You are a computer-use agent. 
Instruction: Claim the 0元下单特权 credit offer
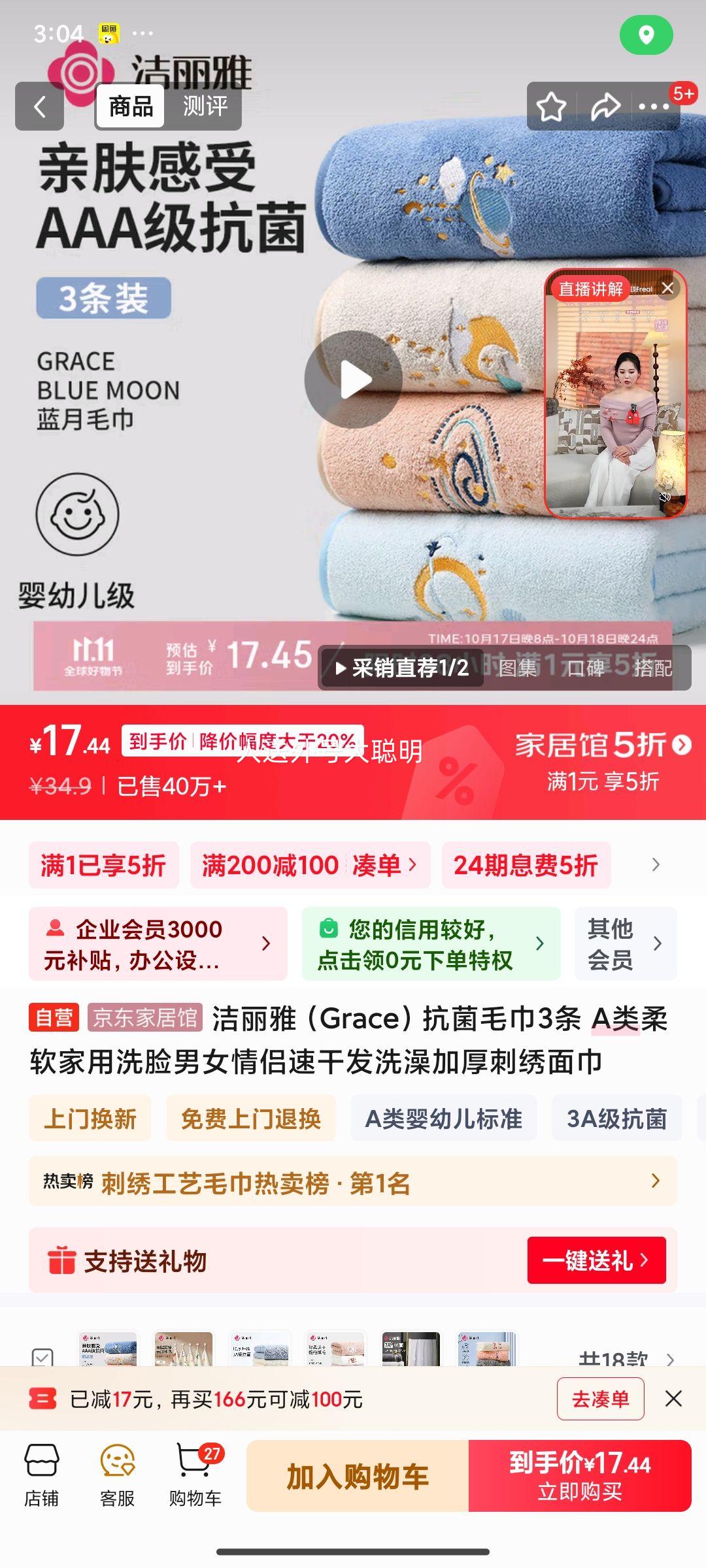click(431, 943)
